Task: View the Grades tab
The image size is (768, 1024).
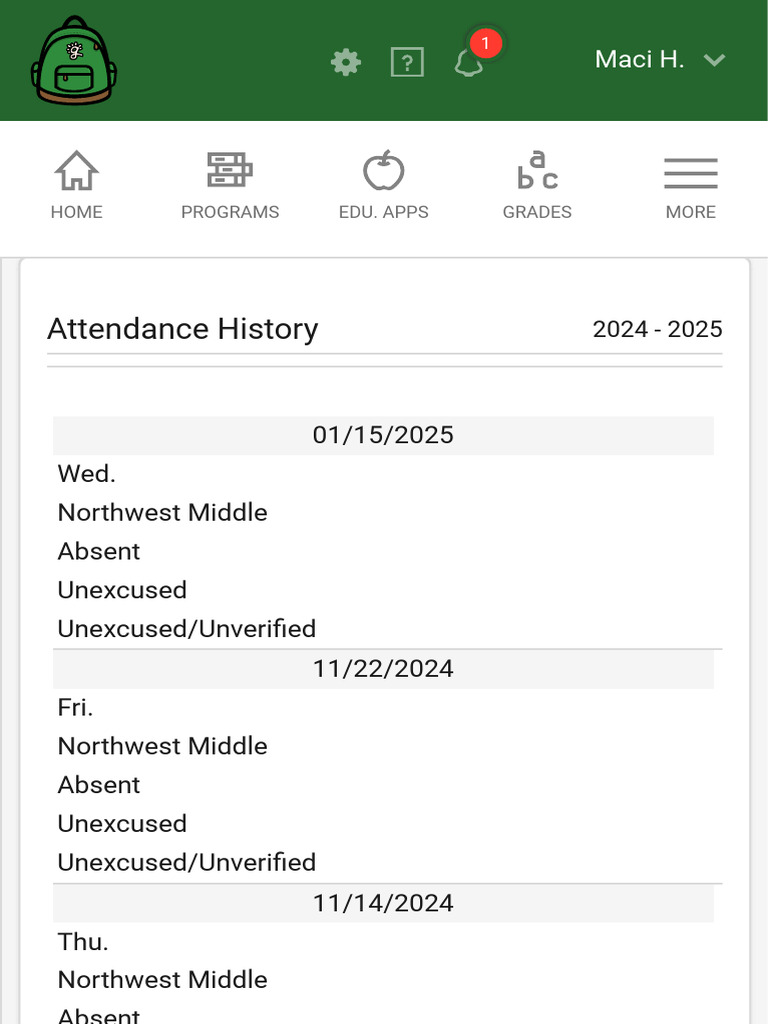Action: point(537,185)
